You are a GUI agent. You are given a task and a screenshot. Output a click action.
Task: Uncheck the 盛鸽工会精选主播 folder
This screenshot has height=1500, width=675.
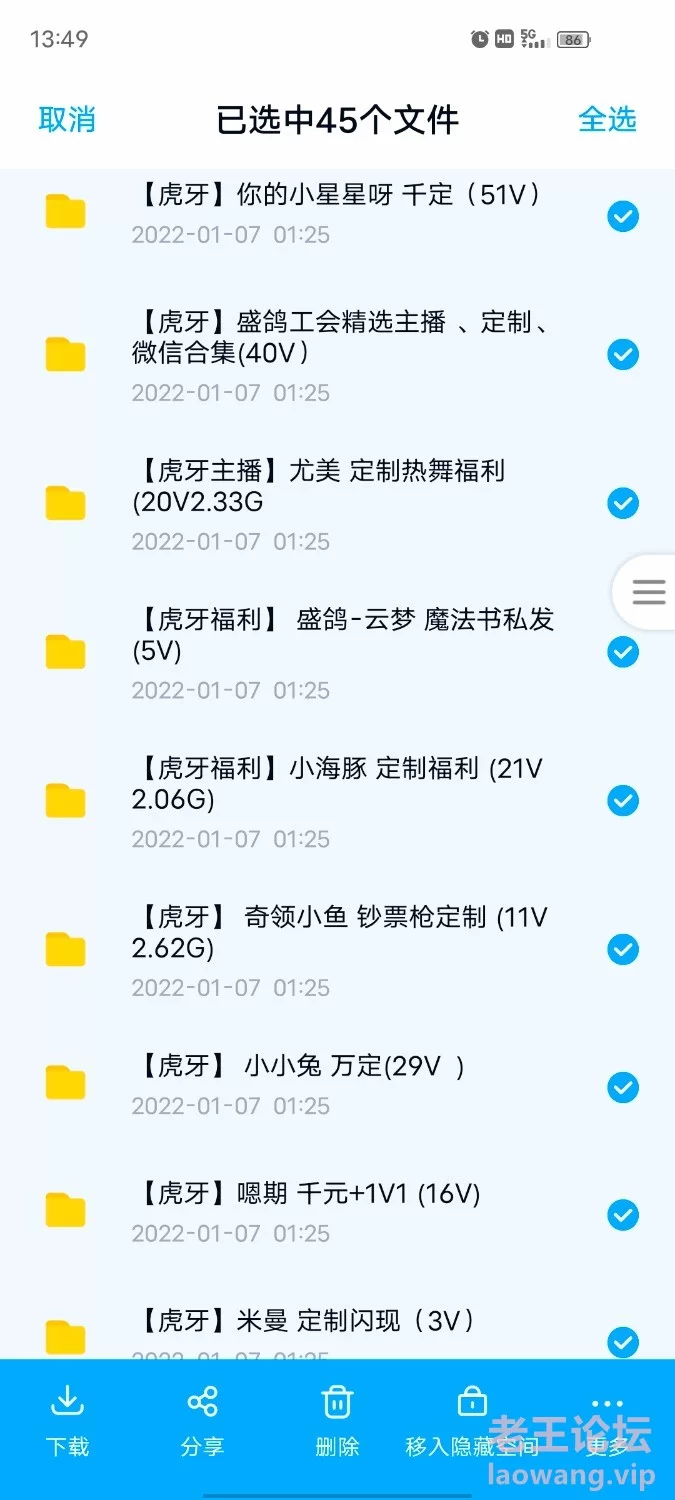[623, 354]
